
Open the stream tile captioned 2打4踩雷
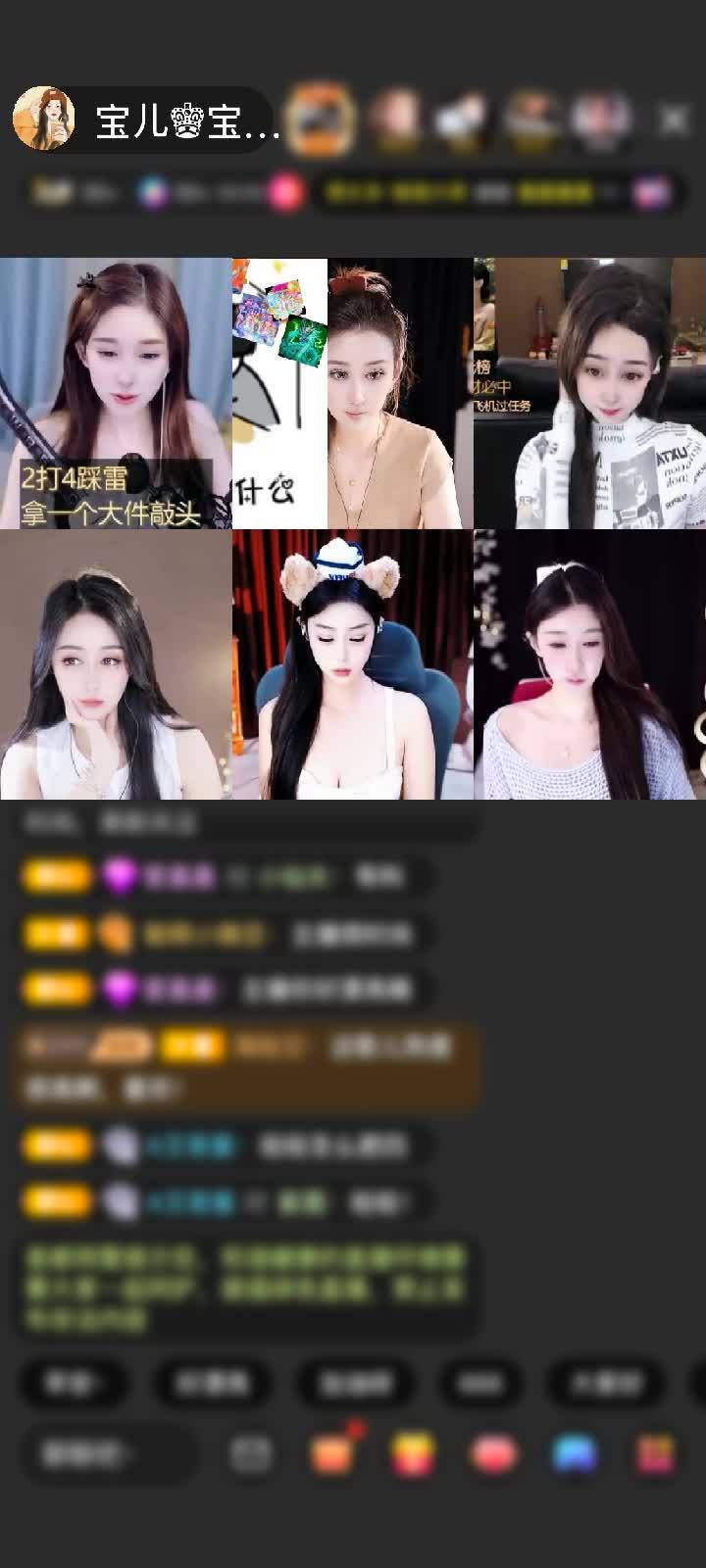[116, 393]
